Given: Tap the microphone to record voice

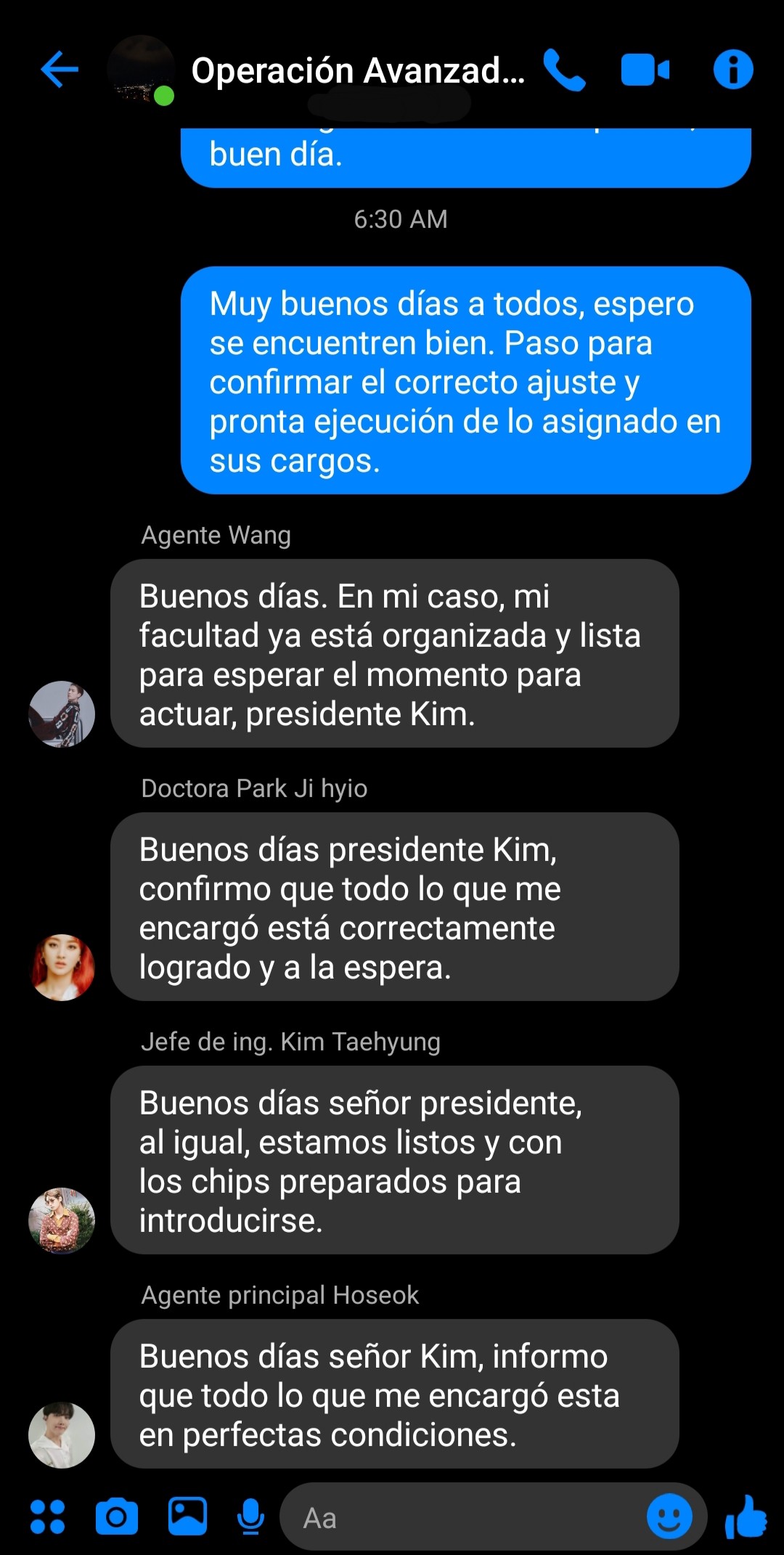Looking at the screenshot, I should [x=251, y=1517].
